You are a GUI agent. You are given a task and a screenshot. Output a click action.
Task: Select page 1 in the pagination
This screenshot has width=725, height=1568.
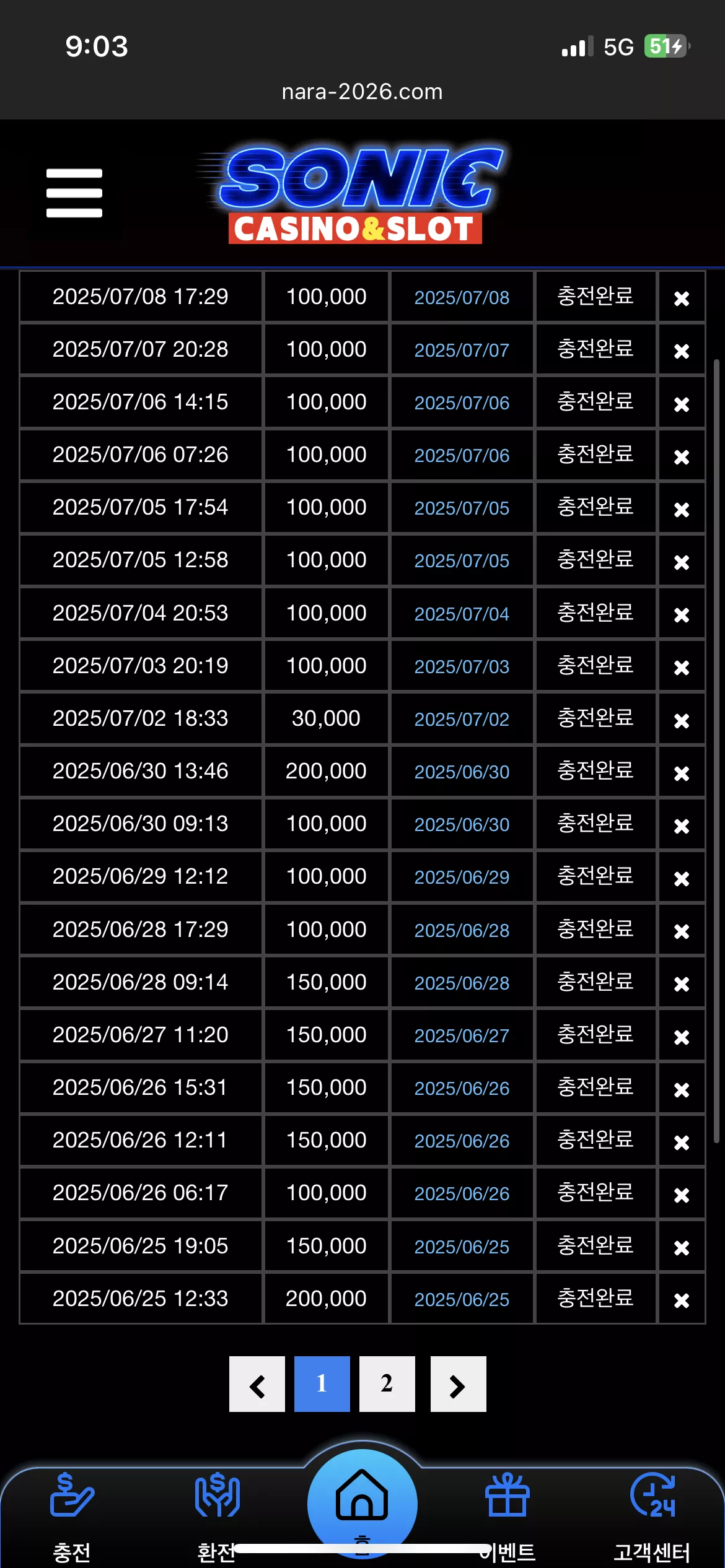(322, 1383)
